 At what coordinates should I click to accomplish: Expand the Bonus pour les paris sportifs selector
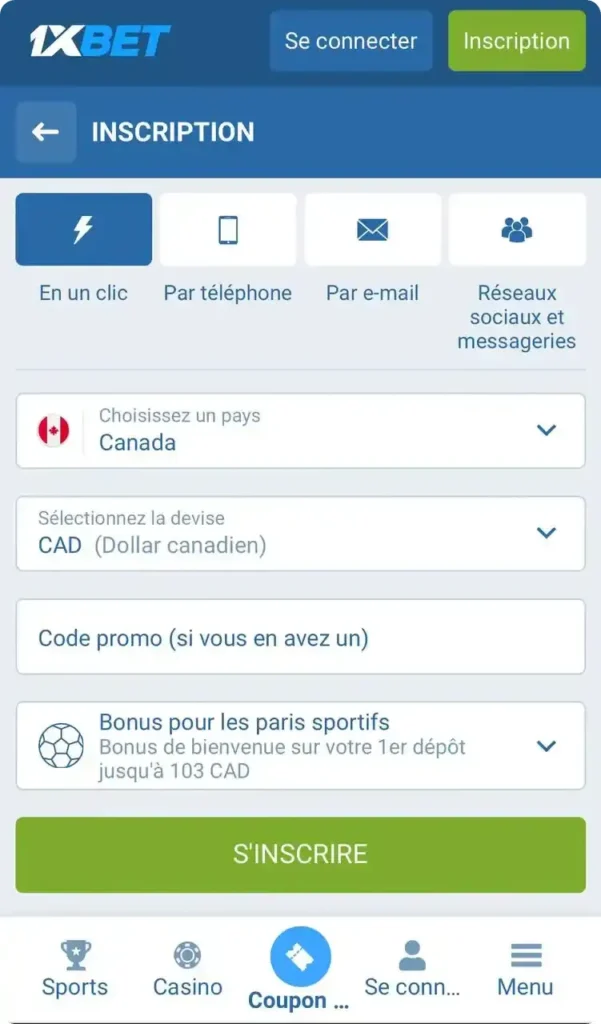point(300,746)
